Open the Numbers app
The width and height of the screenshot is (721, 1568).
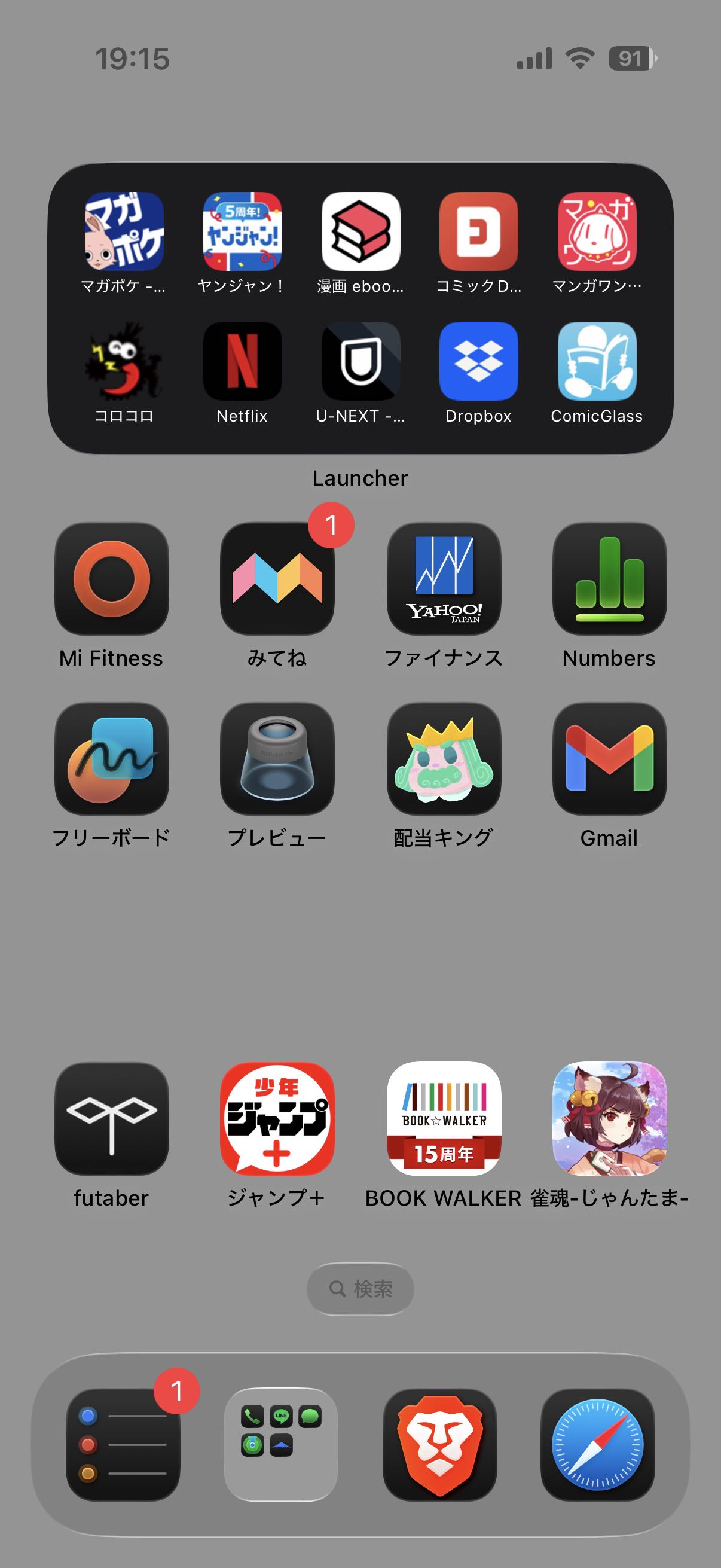[x=609, y=579]
